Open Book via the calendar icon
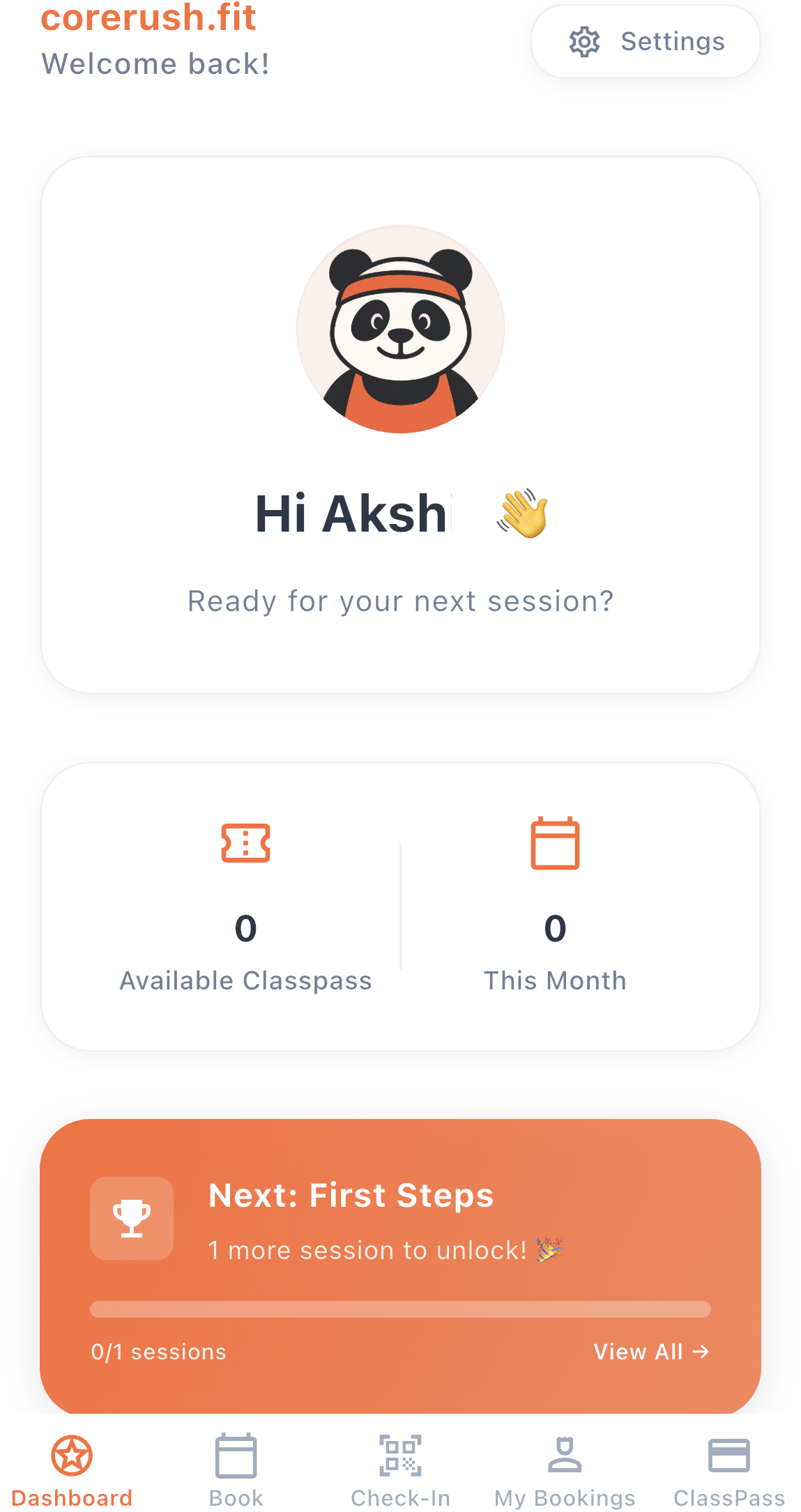Screen dimensions: 801x1512 (235, 1455)
